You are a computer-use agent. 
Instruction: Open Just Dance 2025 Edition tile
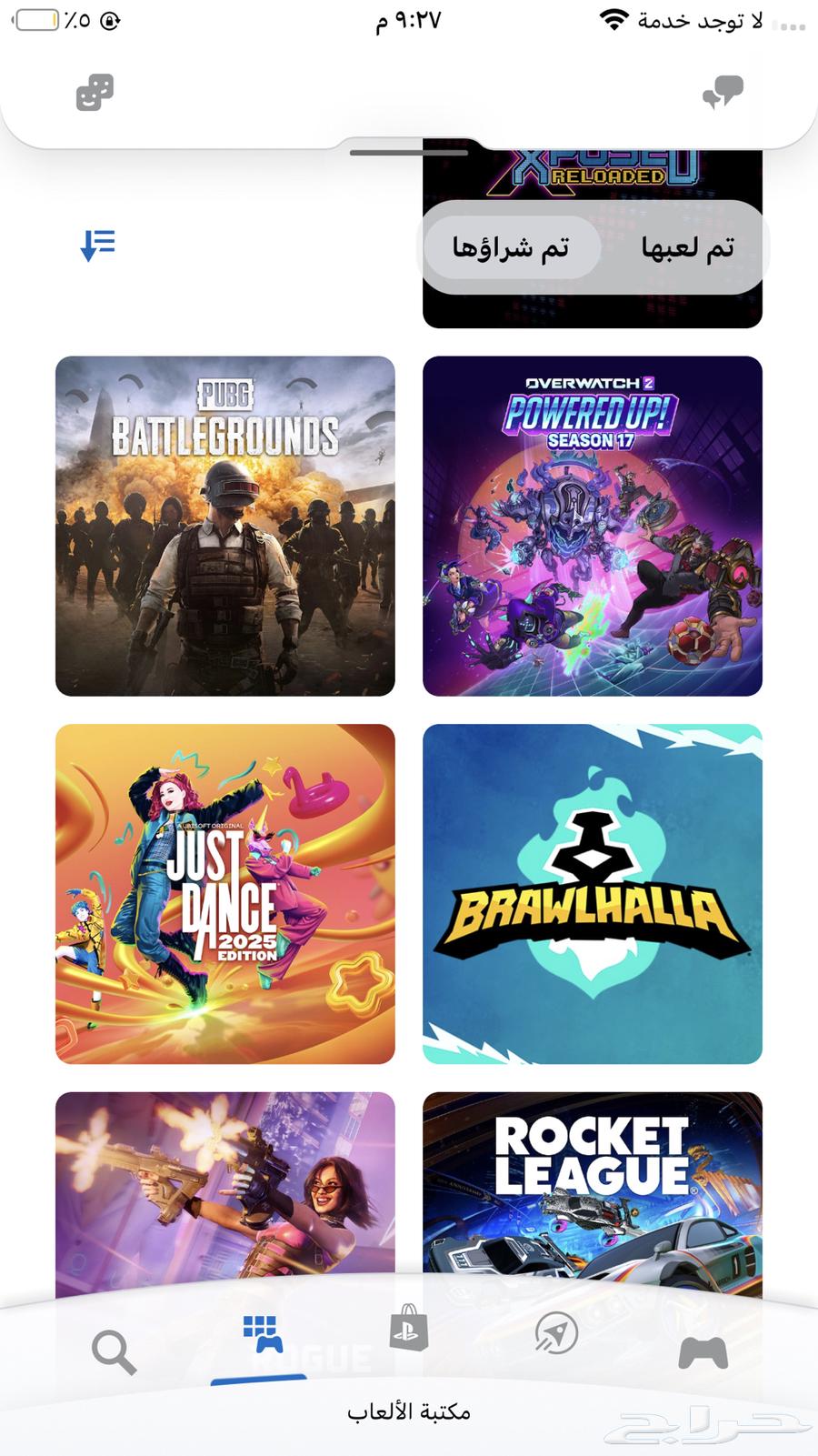[x=225, y=894]
